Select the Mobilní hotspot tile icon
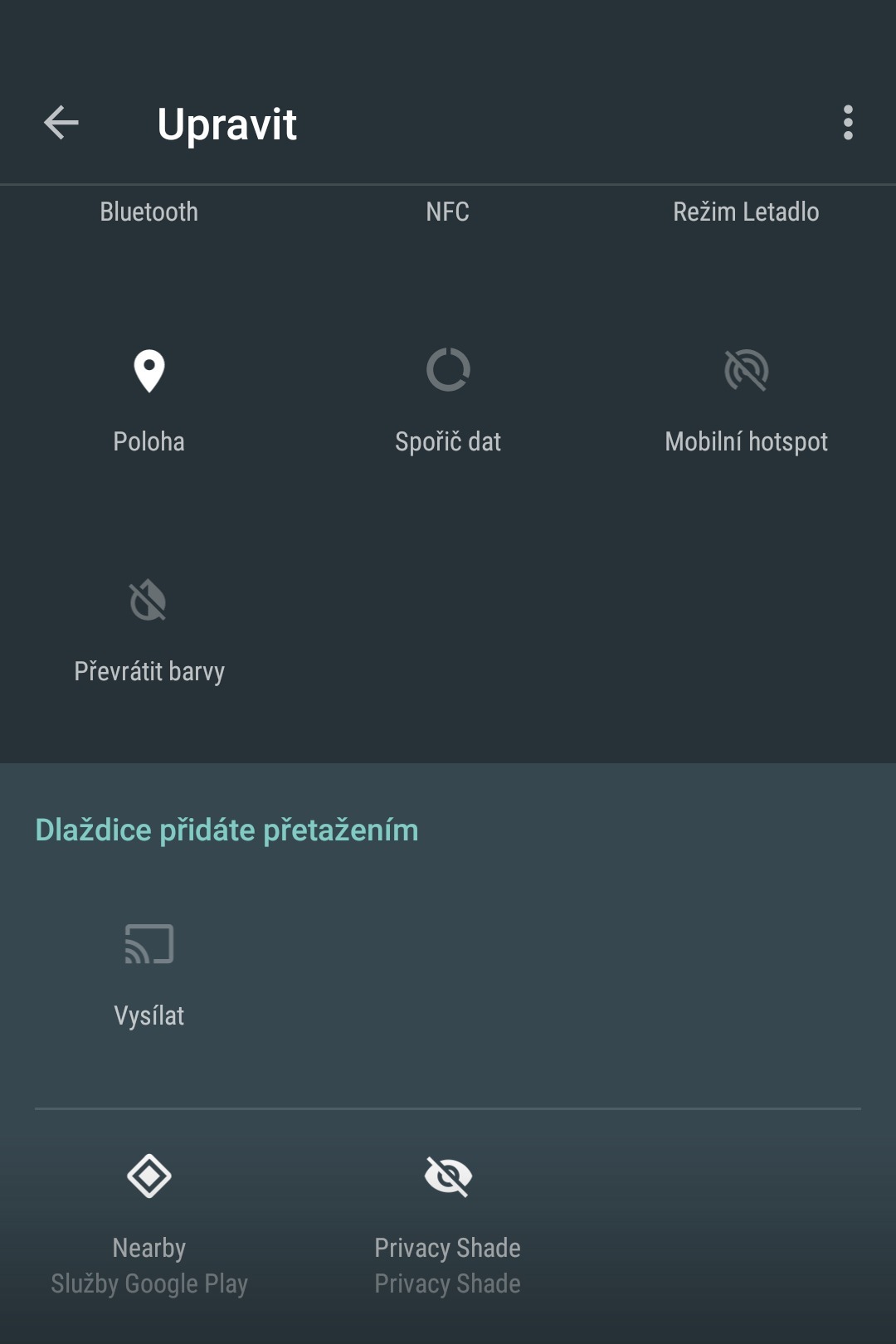Image resolution: width=896 pixels, height=1344 pixels. pyautogui.click(x=747, y=371)
